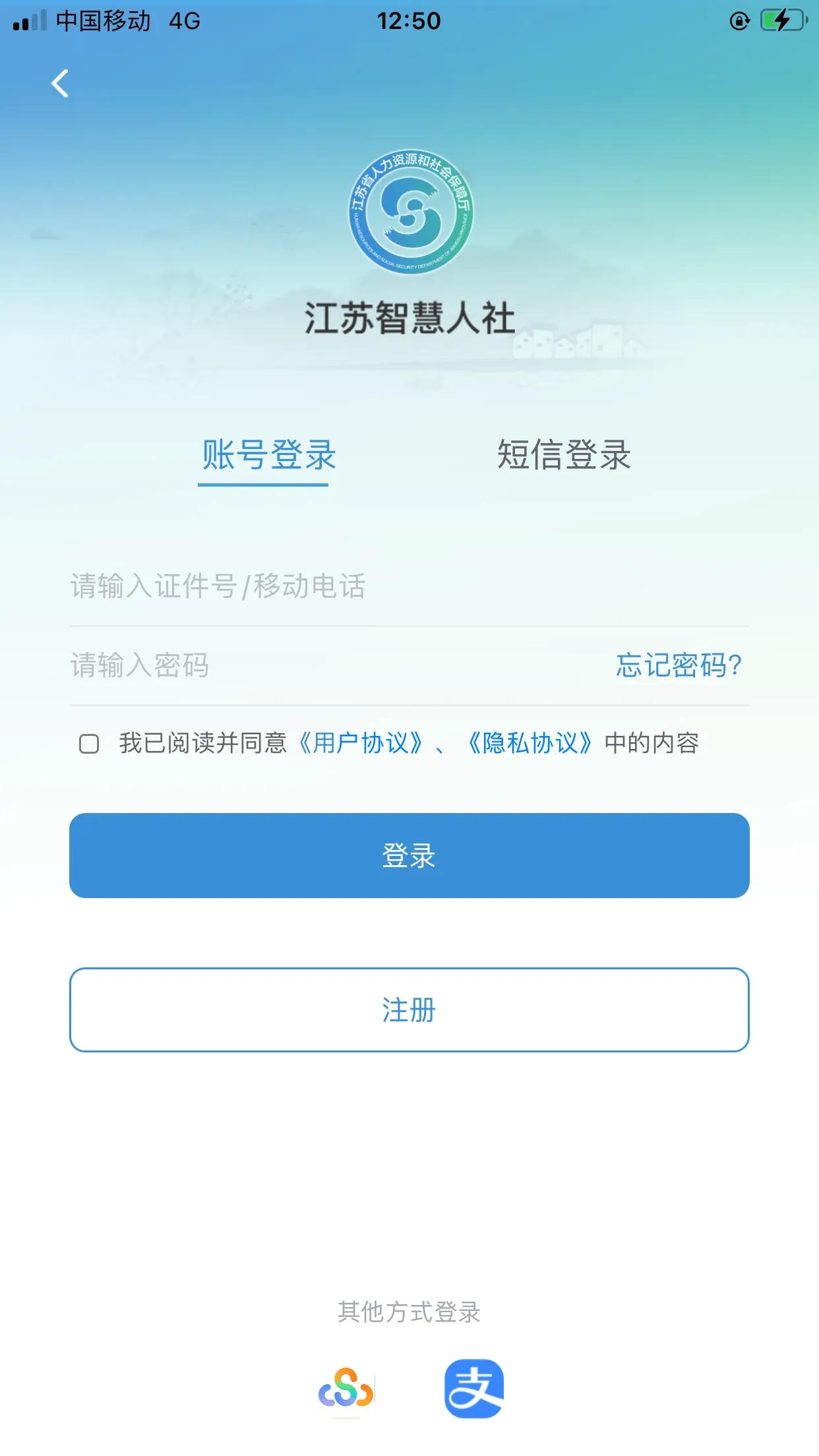
Task: Log in with the Alipay icon
Action: [x=474, y=1389]
